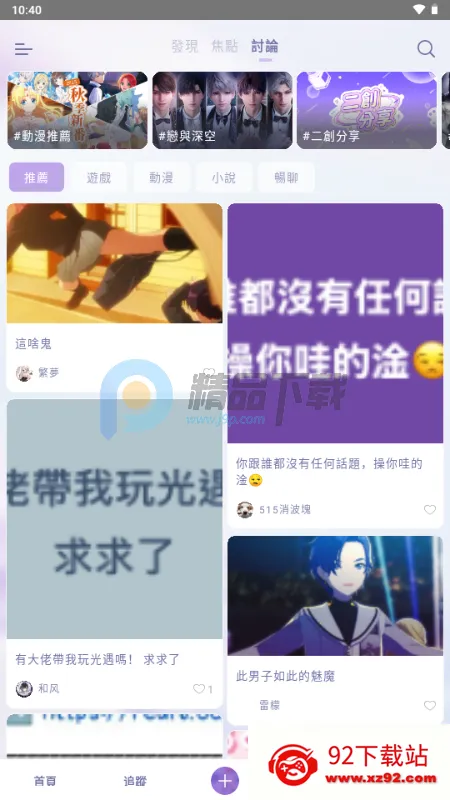Select the 遊戲 filter chip
The image size is (450, 800).
99,177
